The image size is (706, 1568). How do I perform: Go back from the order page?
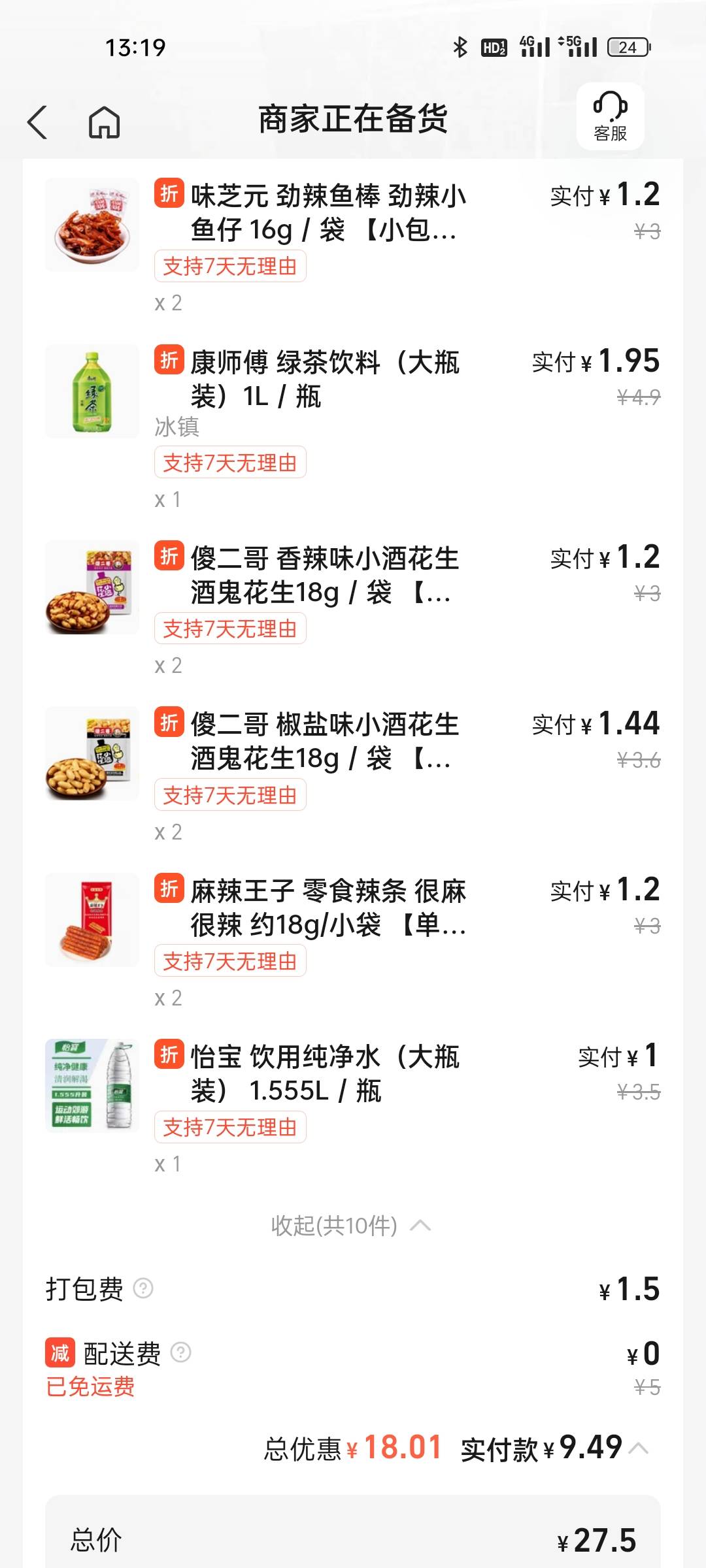pos(38,122)
